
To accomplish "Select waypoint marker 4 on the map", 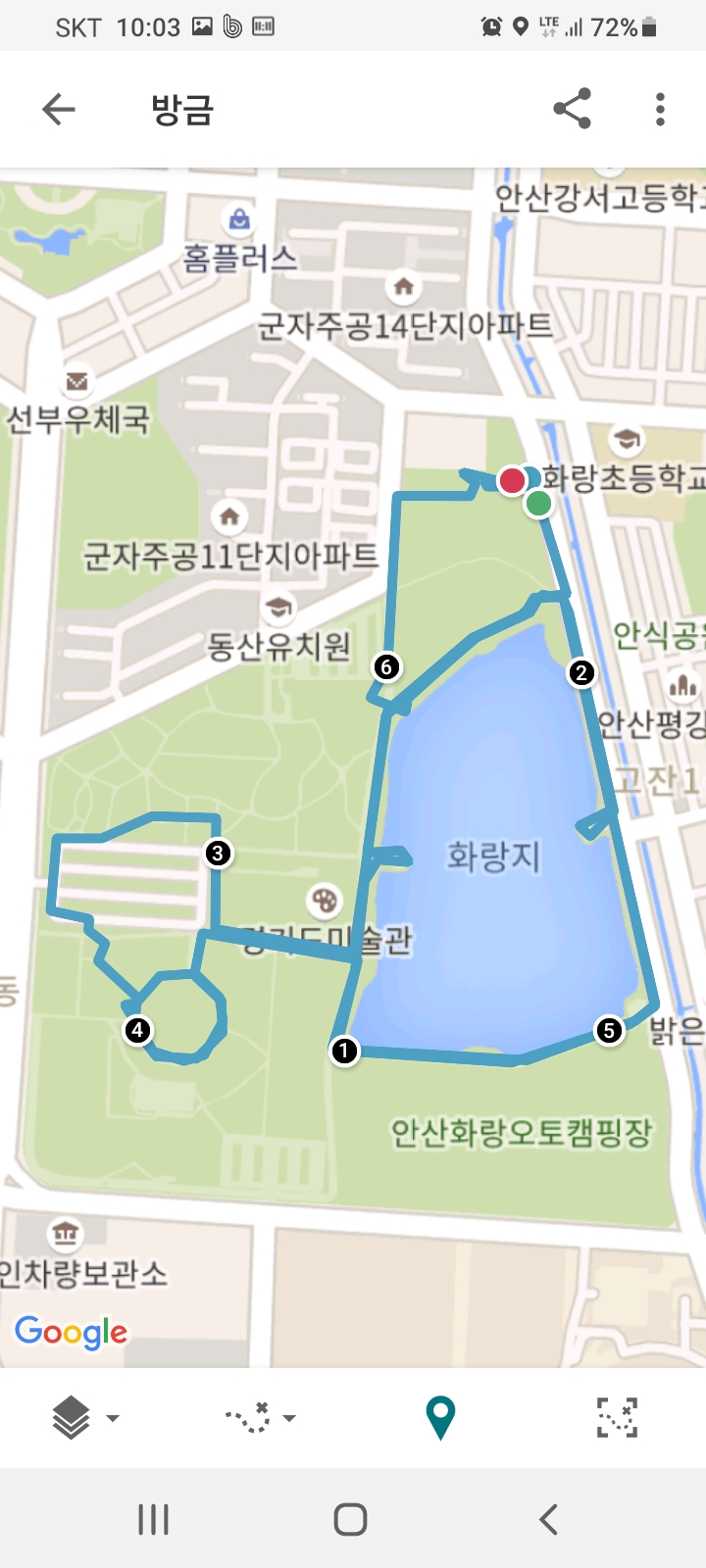I will pyautogui.click(x=137, y=1030).
